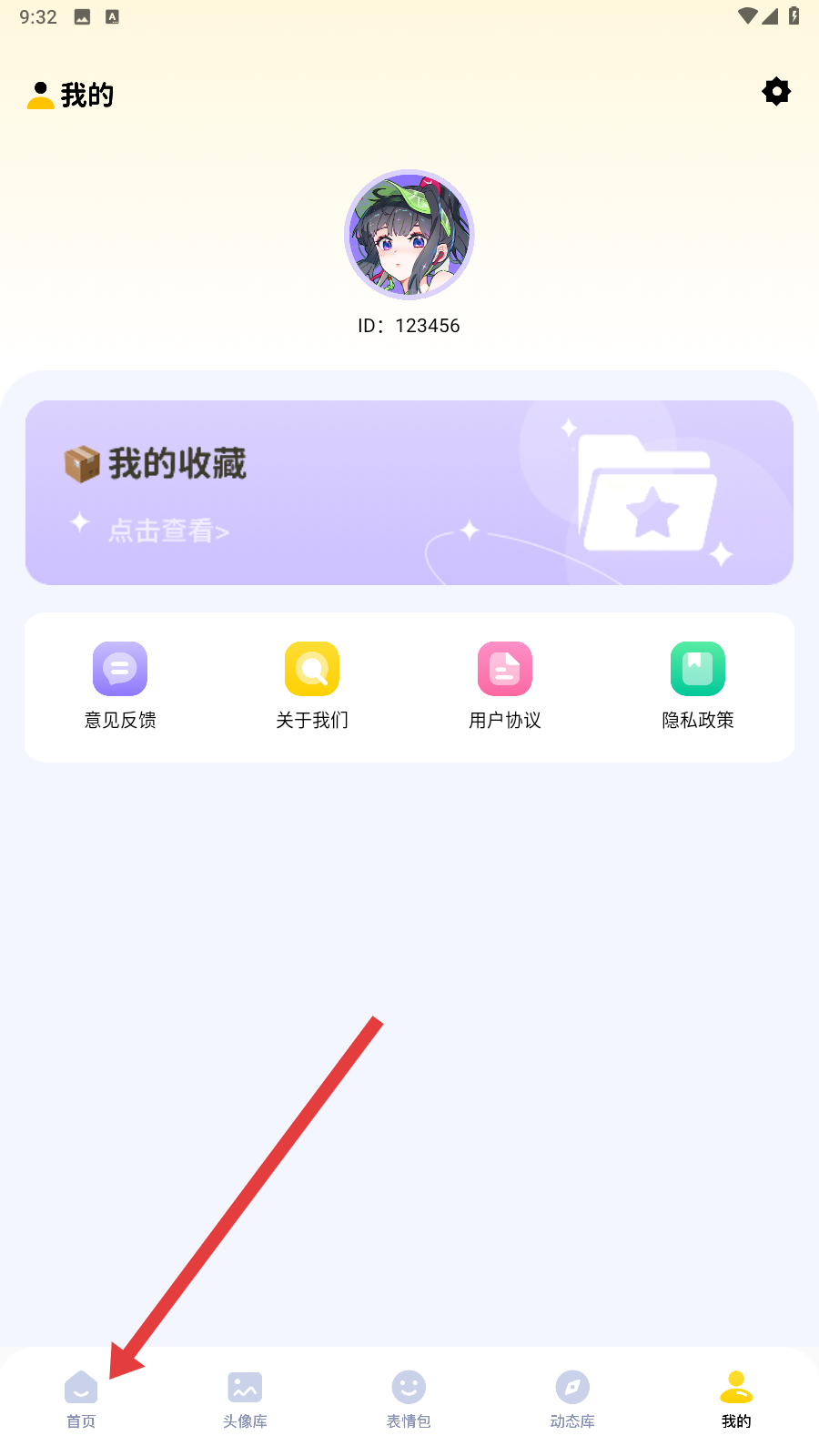
Task: Open the settings gear icon
Action: point(776,92)
